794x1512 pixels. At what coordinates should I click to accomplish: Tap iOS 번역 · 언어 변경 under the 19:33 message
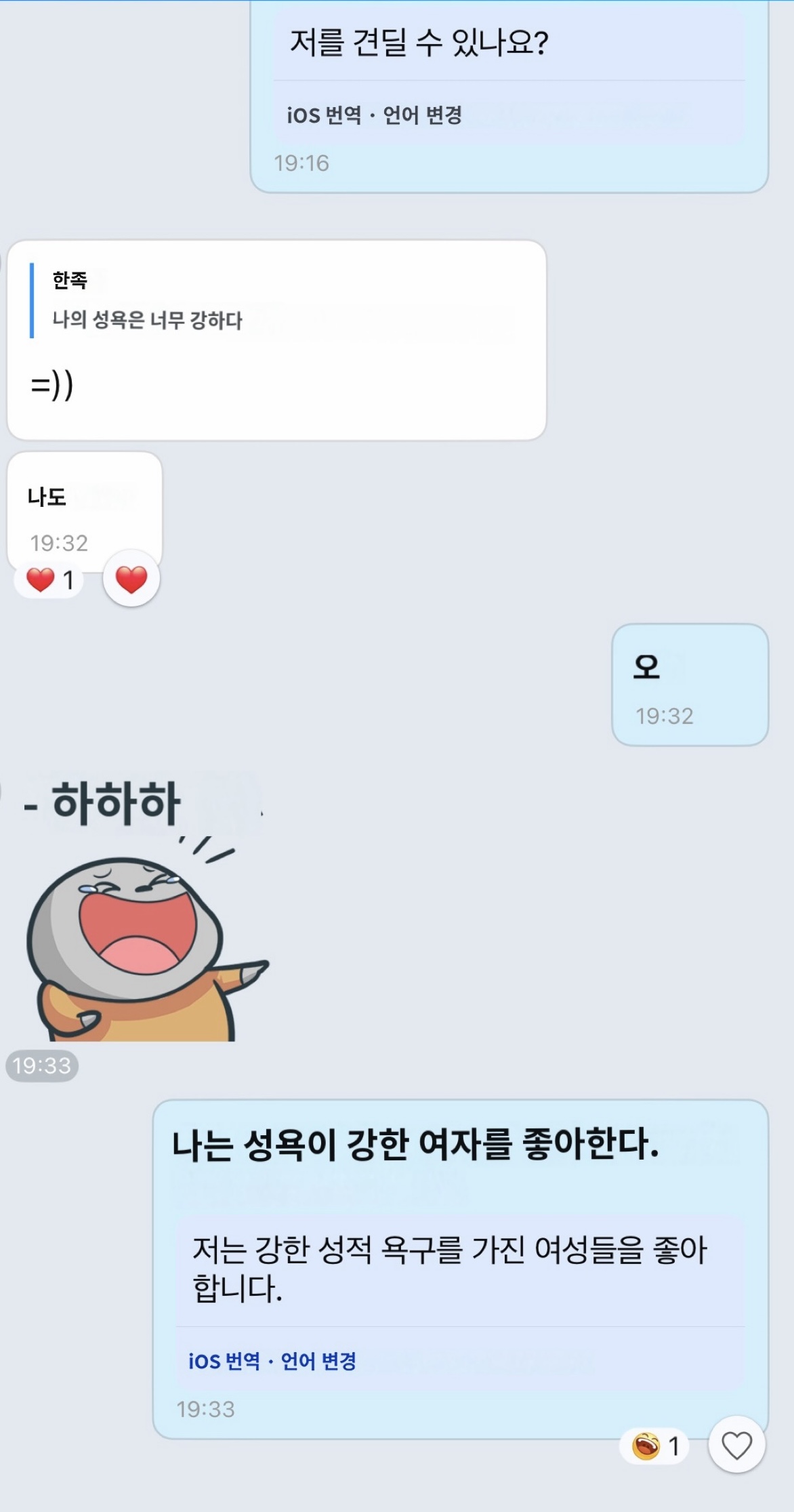[272, 1360]
